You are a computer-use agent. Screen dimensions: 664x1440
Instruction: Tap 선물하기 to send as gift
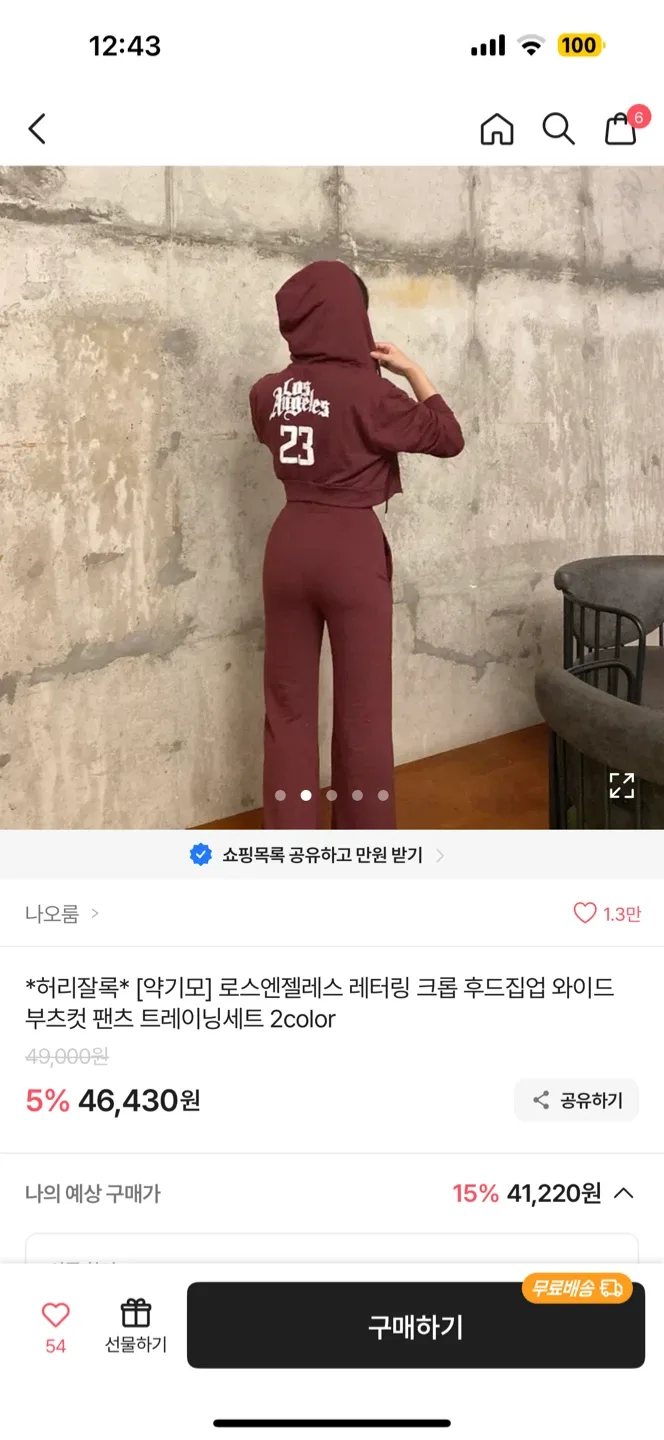pyautogui.click(x=136, y=1325)
